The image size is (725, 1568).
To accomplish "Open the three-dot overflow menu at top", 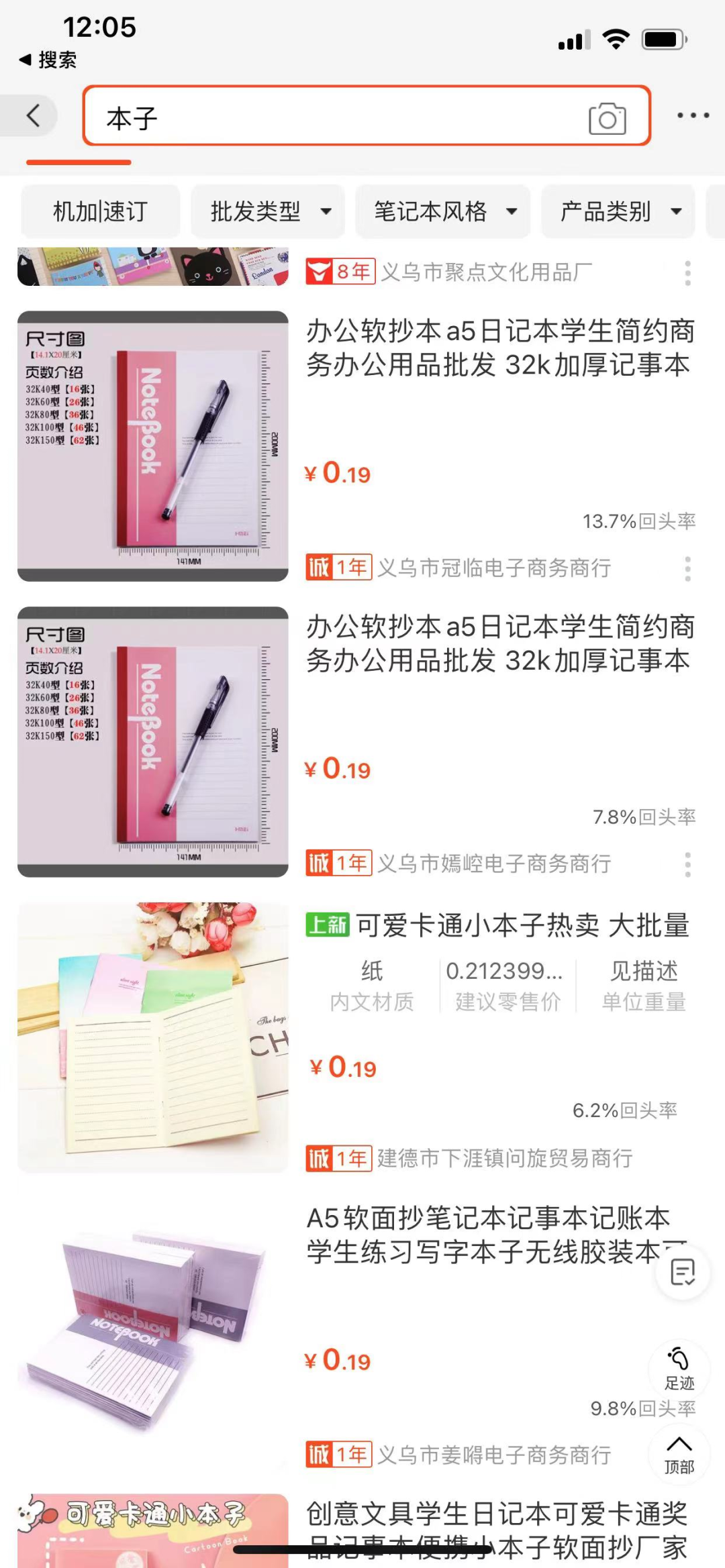I will click(693, 115).
